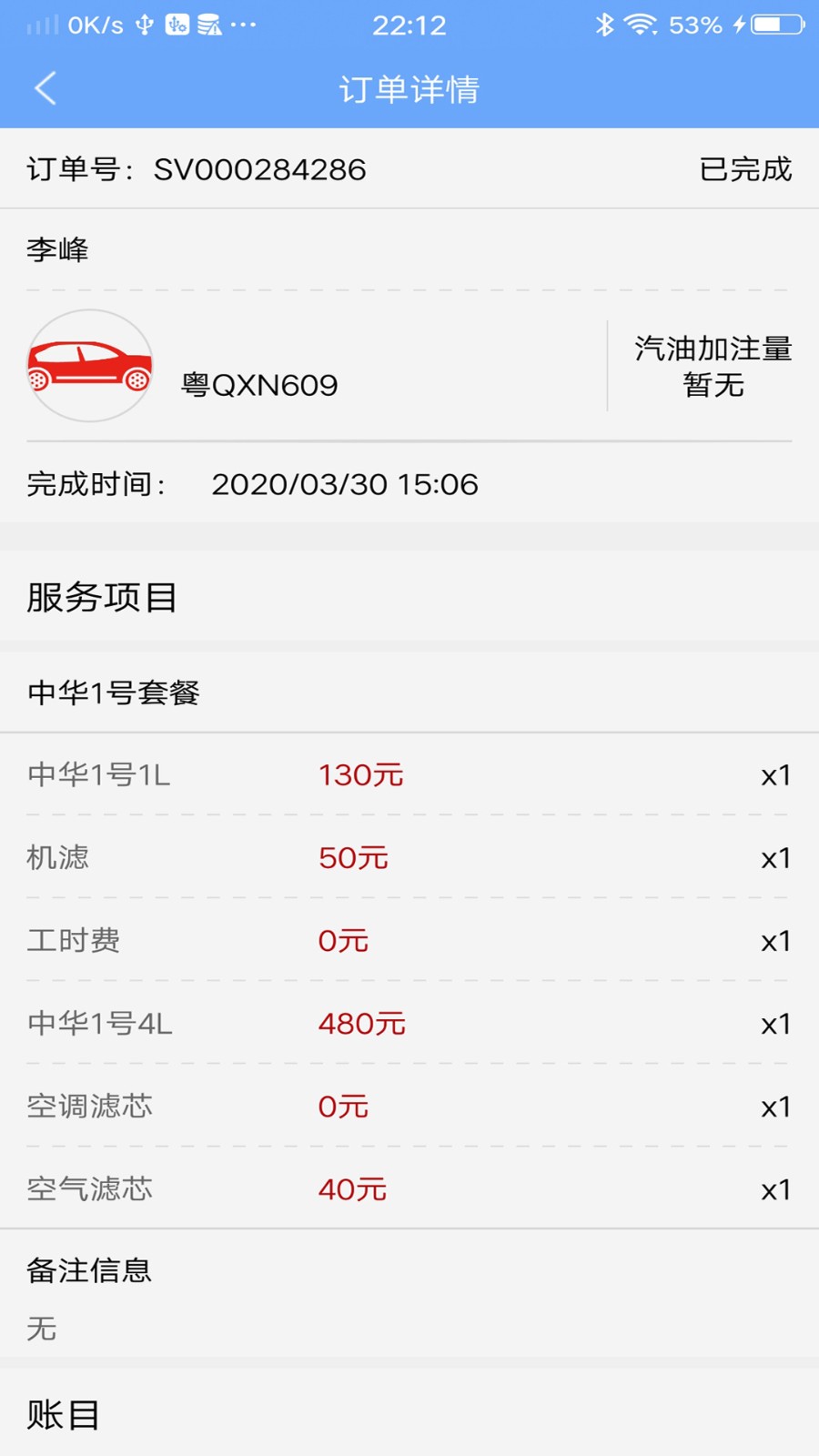Viewport: 819px width, 1456px height.
Task: Select the 订单详情 title bar
Action: coord(409,88)
